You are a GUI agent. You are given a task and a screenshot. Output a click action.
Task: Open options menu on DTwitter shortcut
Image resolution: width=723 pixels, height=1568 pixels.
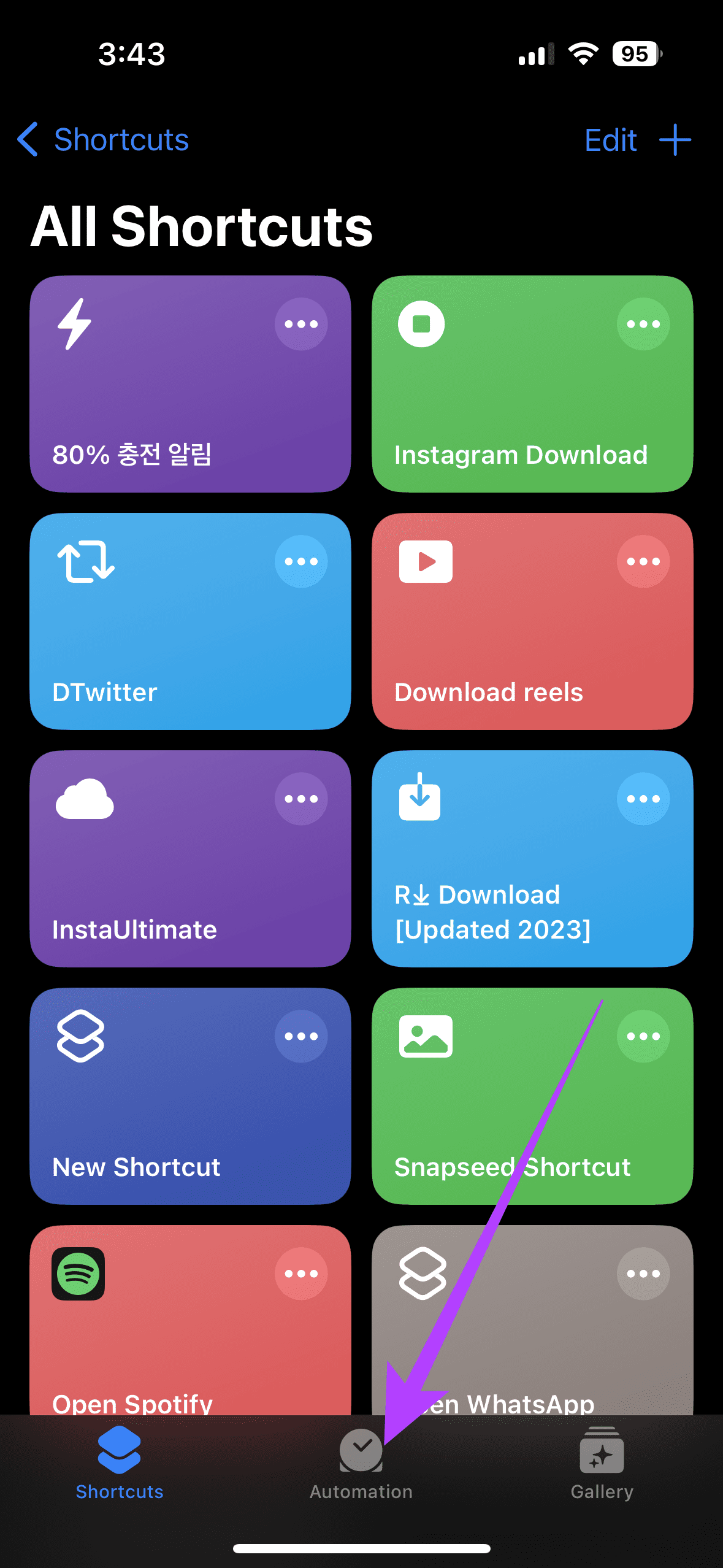(x=301, y=561)
